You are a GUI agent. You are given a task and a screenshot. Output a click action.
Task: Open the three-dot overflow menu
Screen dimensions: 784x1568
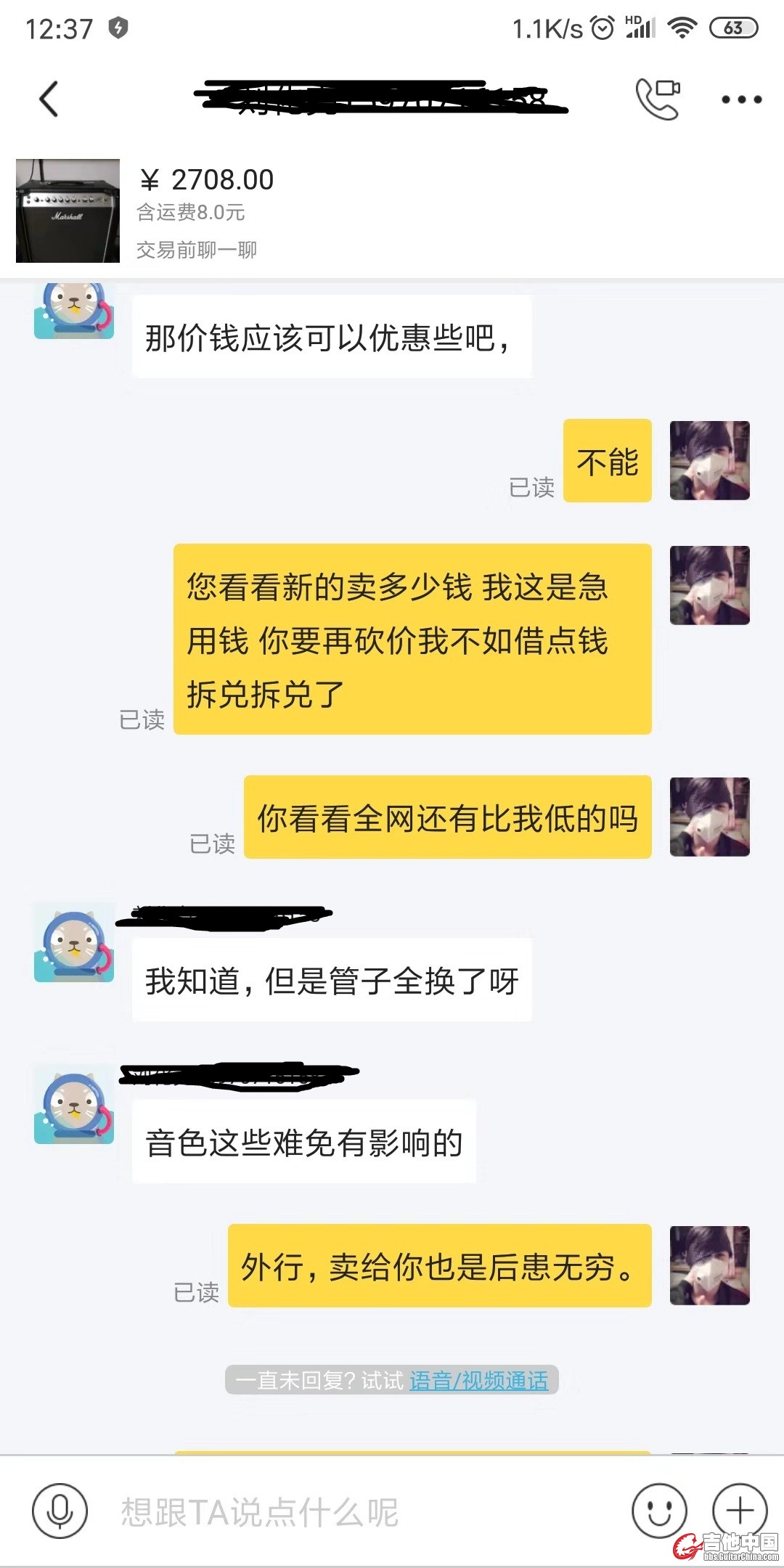[x=741, y=99]
